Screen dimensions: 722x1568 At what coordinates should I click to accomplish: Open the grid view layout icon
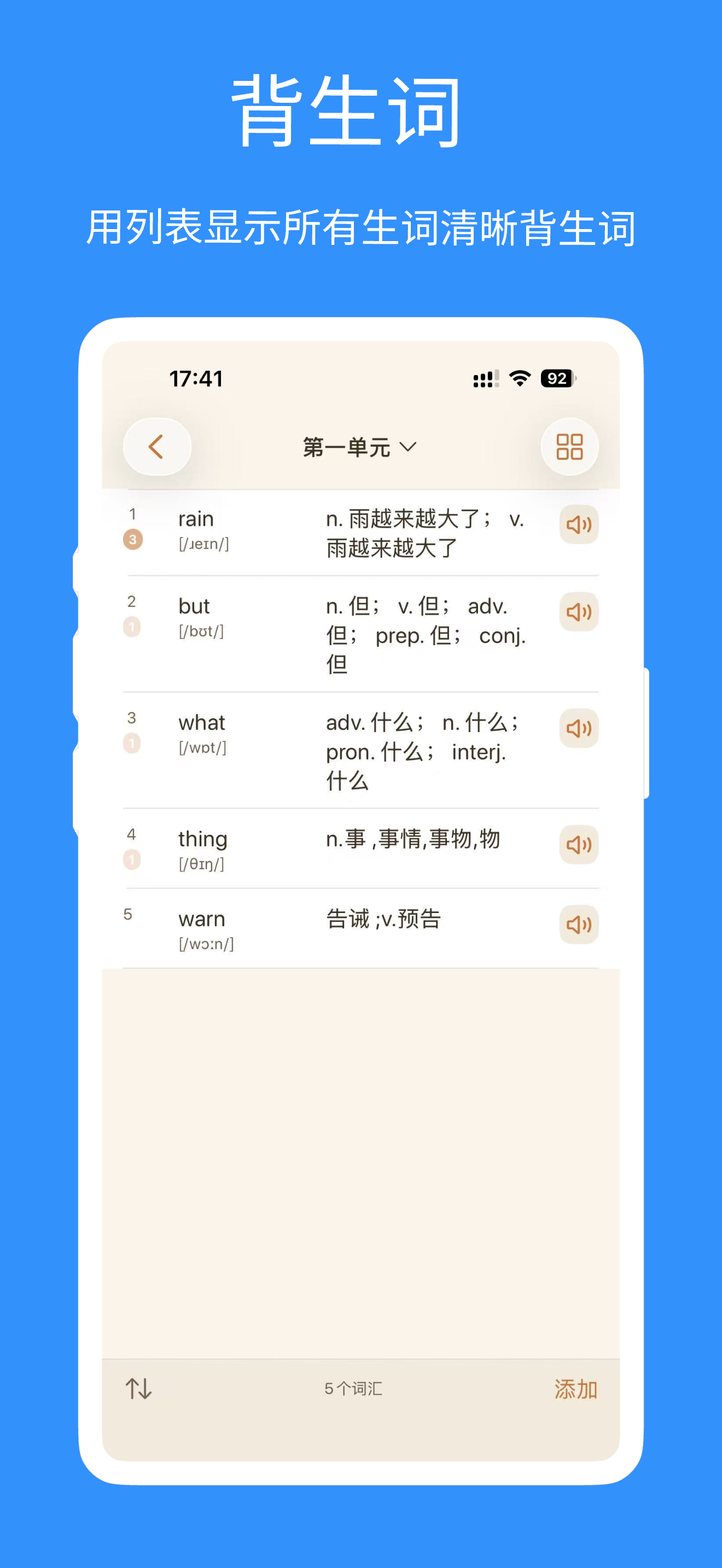pos(569,446)
